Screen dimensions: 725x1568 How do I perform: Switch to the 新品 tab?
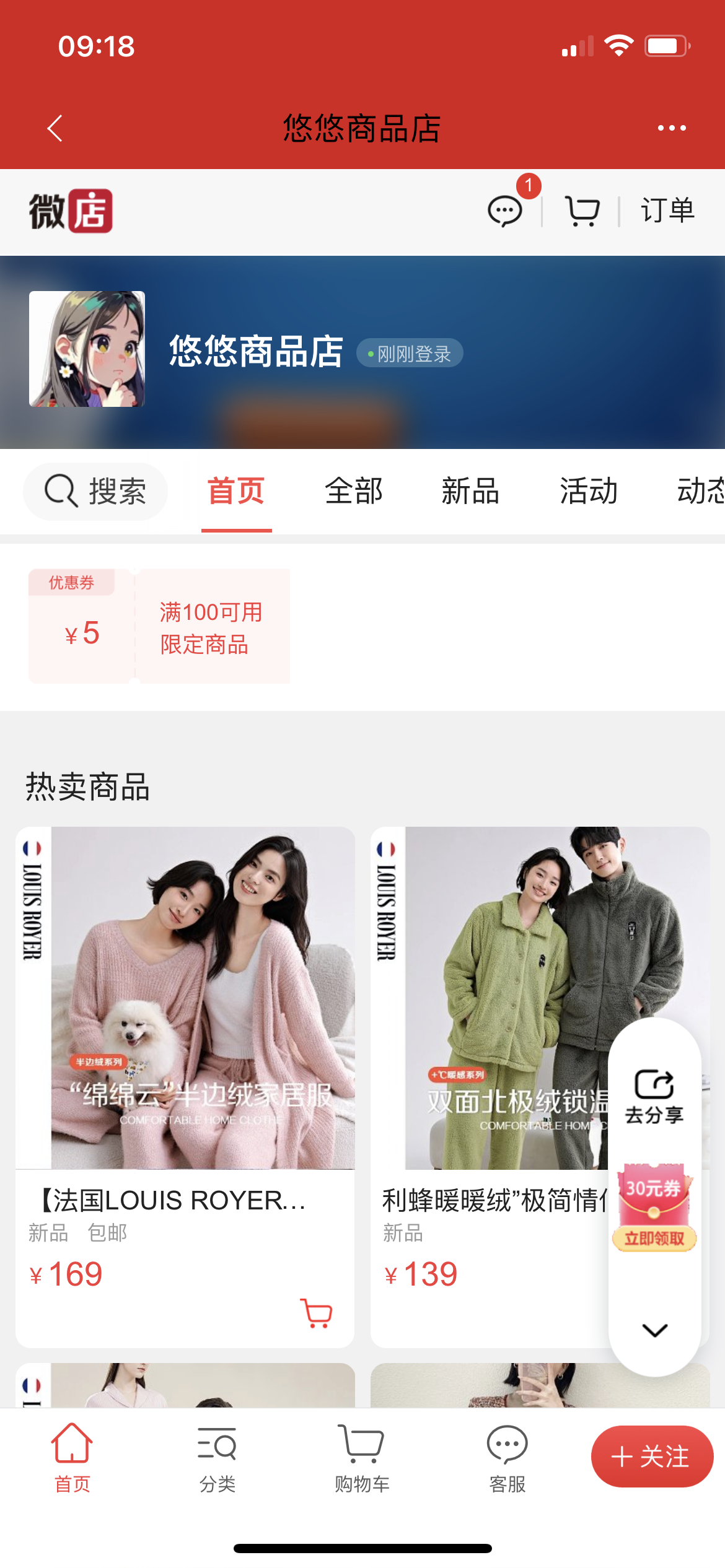[470, 492]
